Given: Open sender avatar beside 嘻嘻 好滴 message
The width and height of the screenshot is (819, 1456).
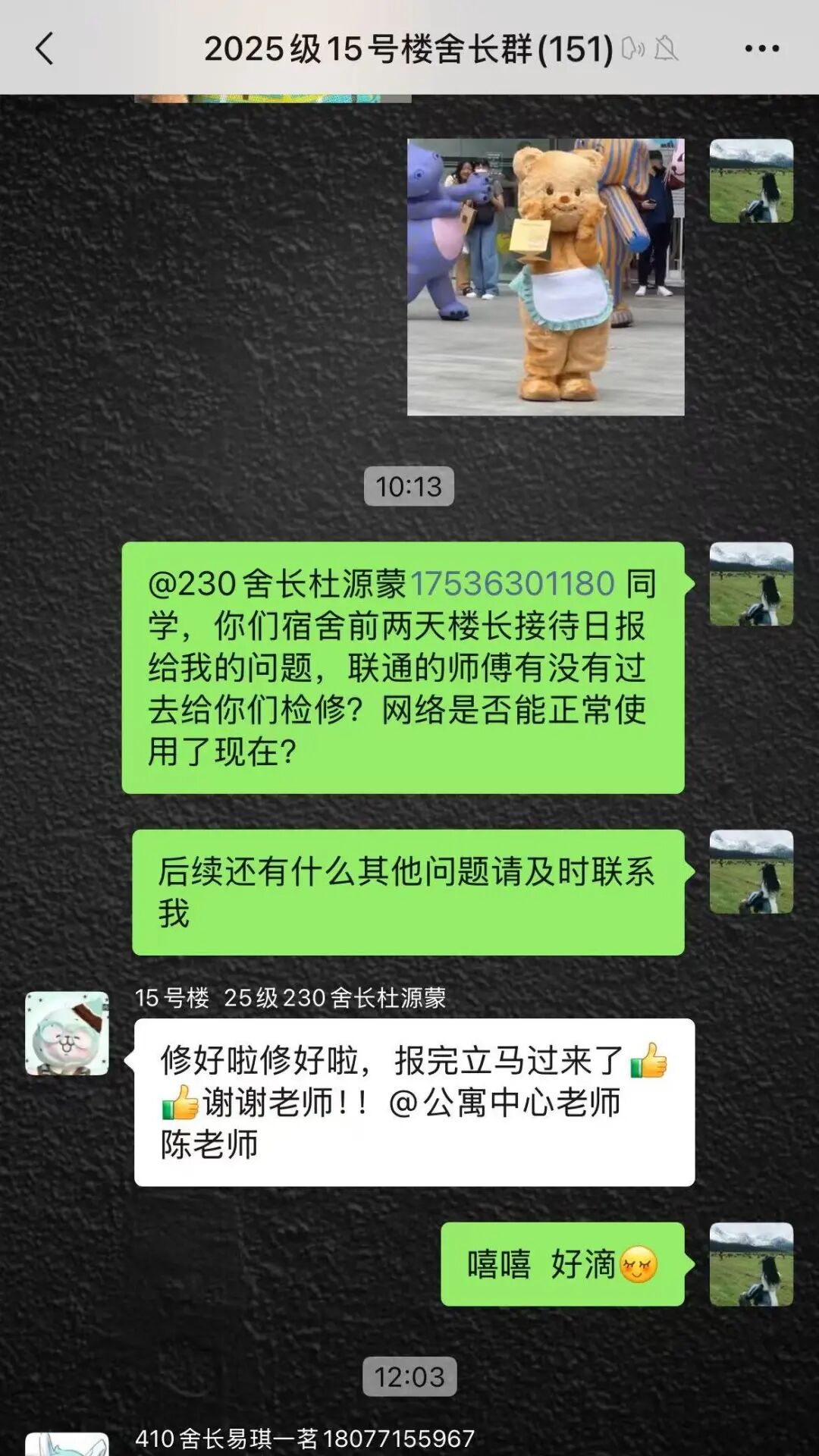Looking at the screenshot, I should click(x=751, y=1264).
